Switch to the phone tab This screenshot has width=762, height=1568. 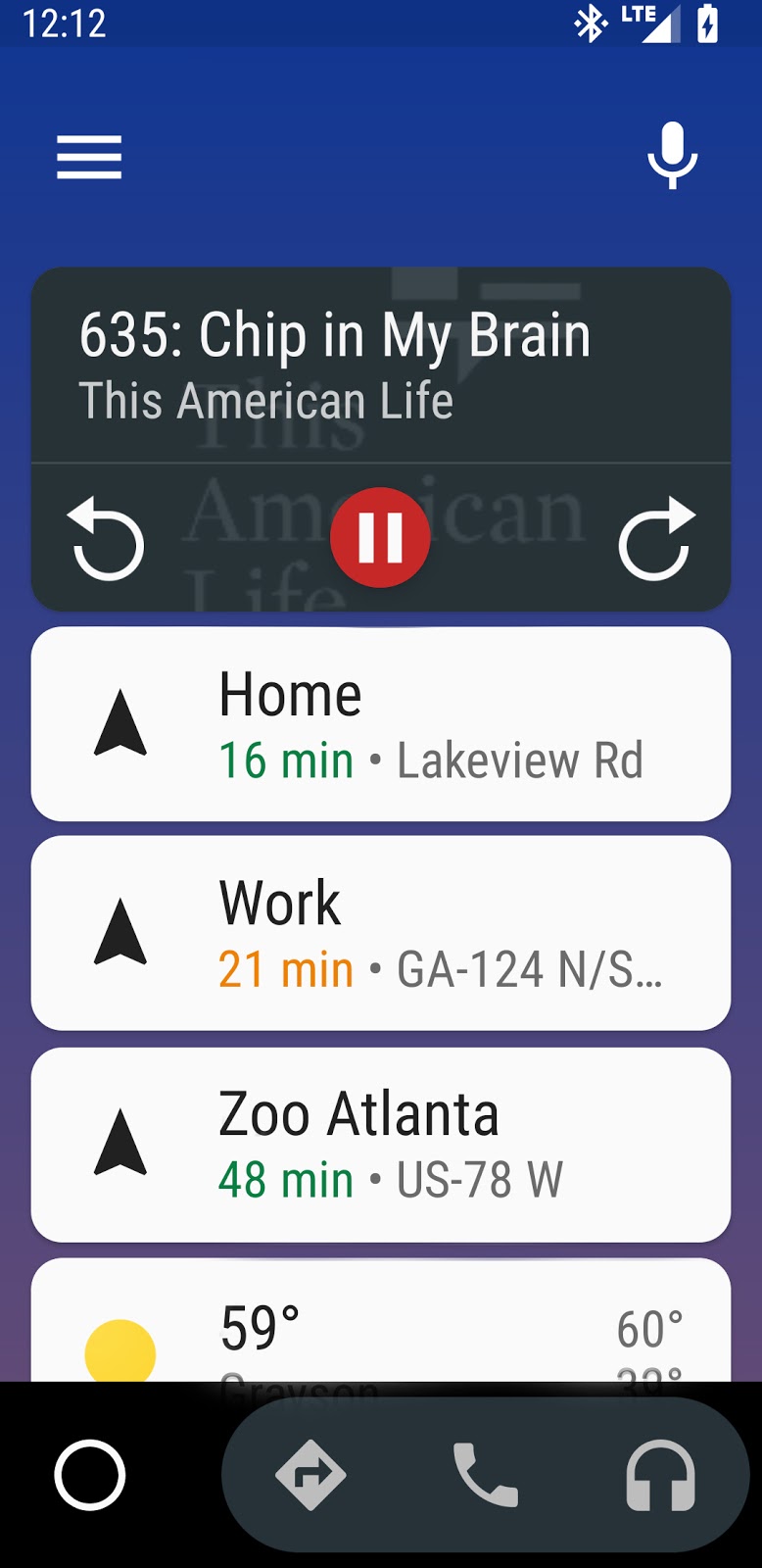point(485,1475)
